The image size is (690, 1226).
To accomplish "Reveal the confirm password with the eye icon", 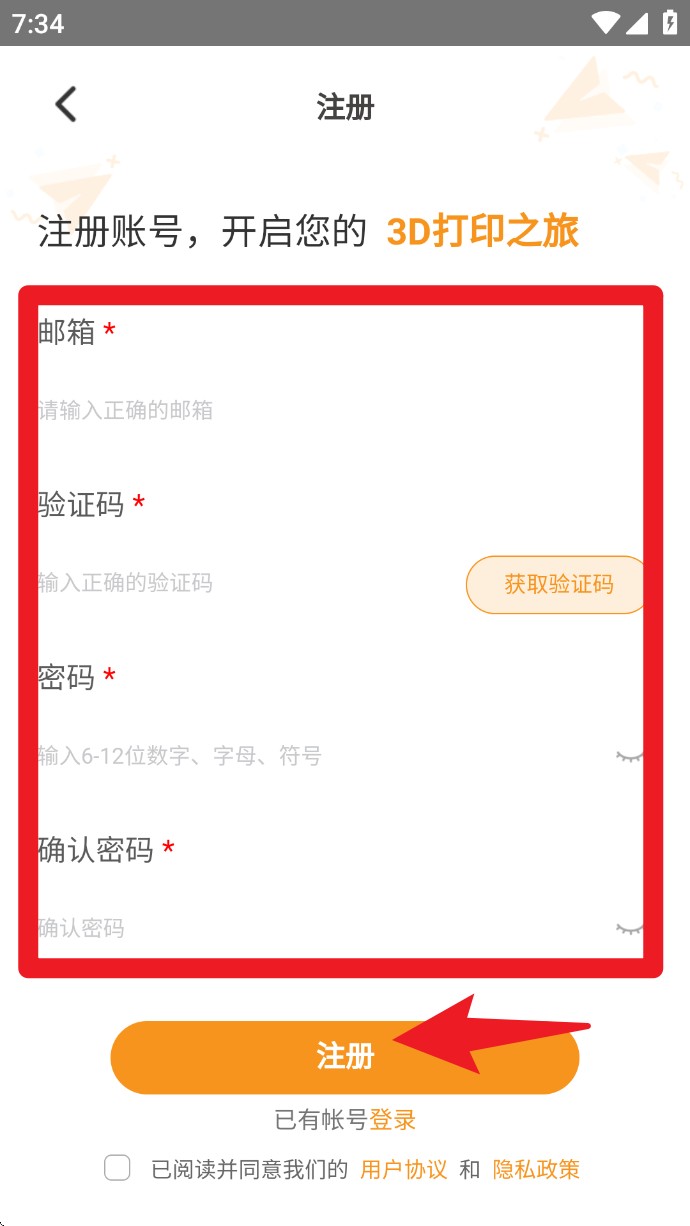I will coord(628,929).
